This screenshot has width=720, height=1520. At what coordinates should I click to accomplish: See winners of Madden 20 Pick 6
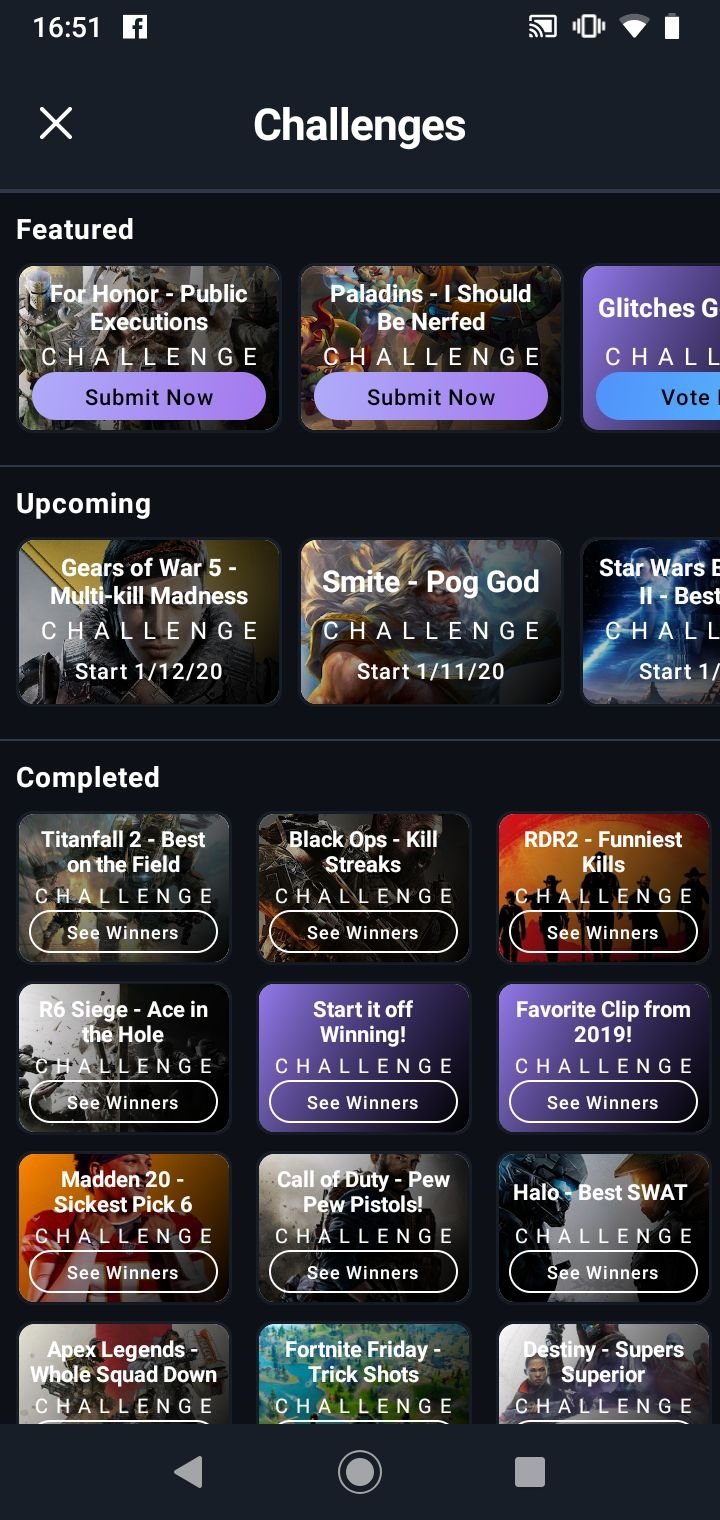tap(123, 1272)
